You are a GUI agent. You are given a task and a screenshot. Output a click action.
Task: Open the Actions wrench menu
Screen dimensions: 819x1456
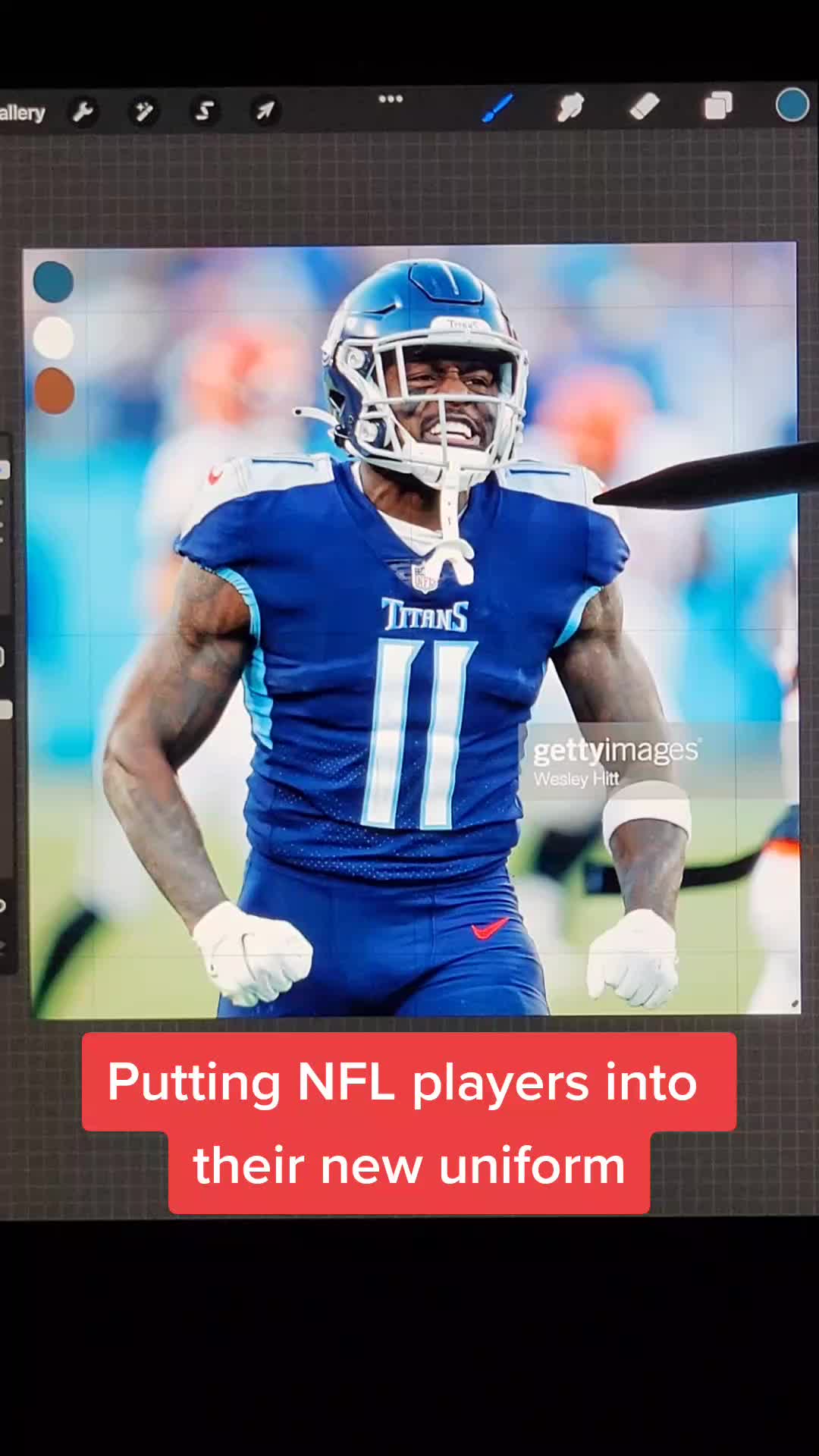pyautogui.click(x=83, y=112)
